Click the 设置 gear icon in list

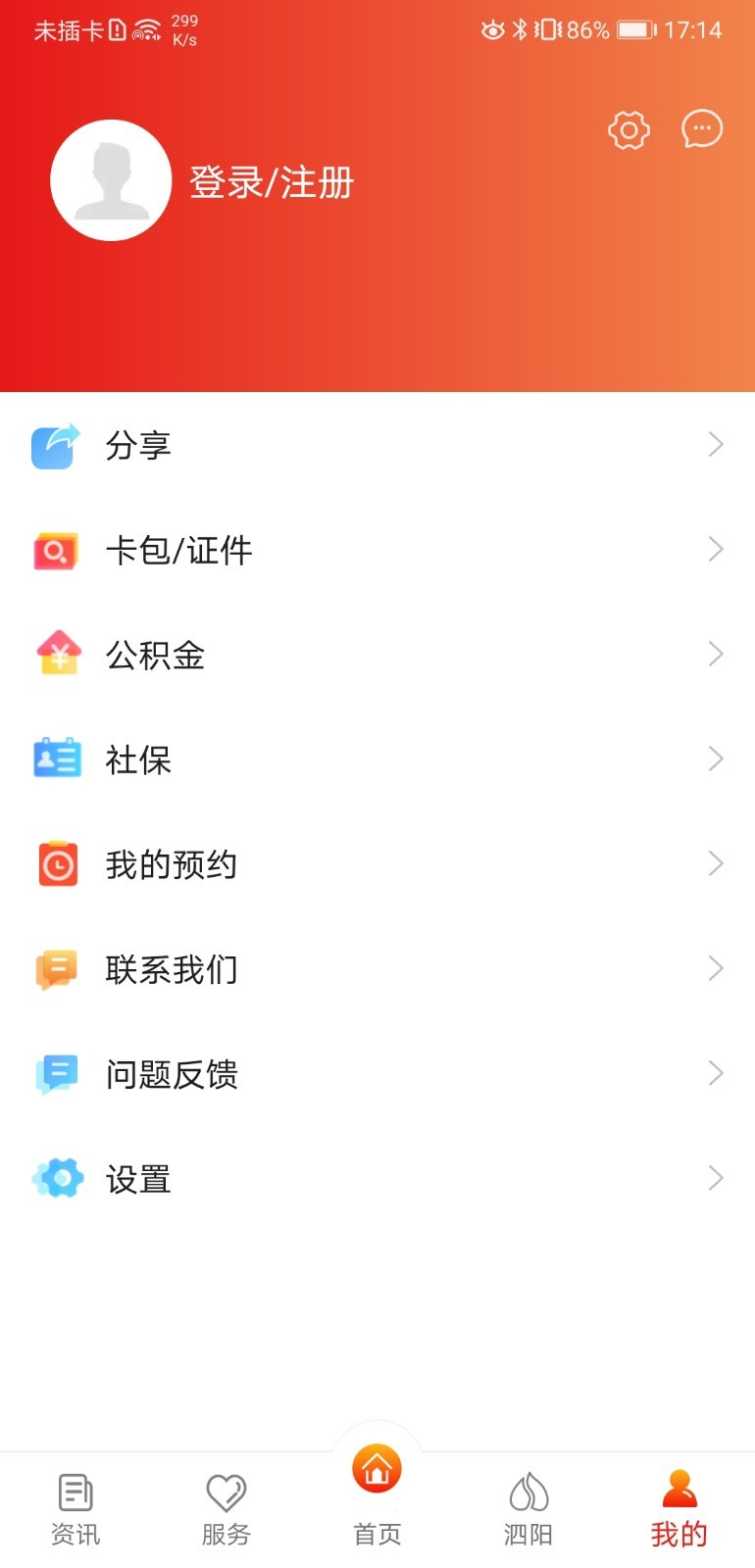pyautogui.click(x=56, y=1179)
